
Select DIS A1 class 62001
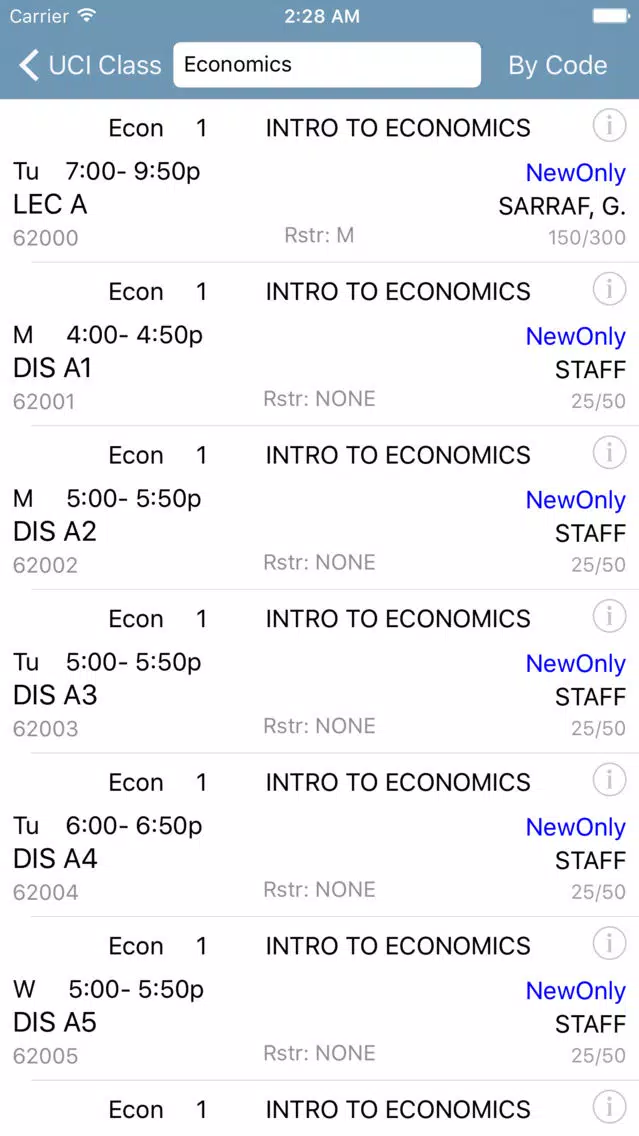(320, 345)
